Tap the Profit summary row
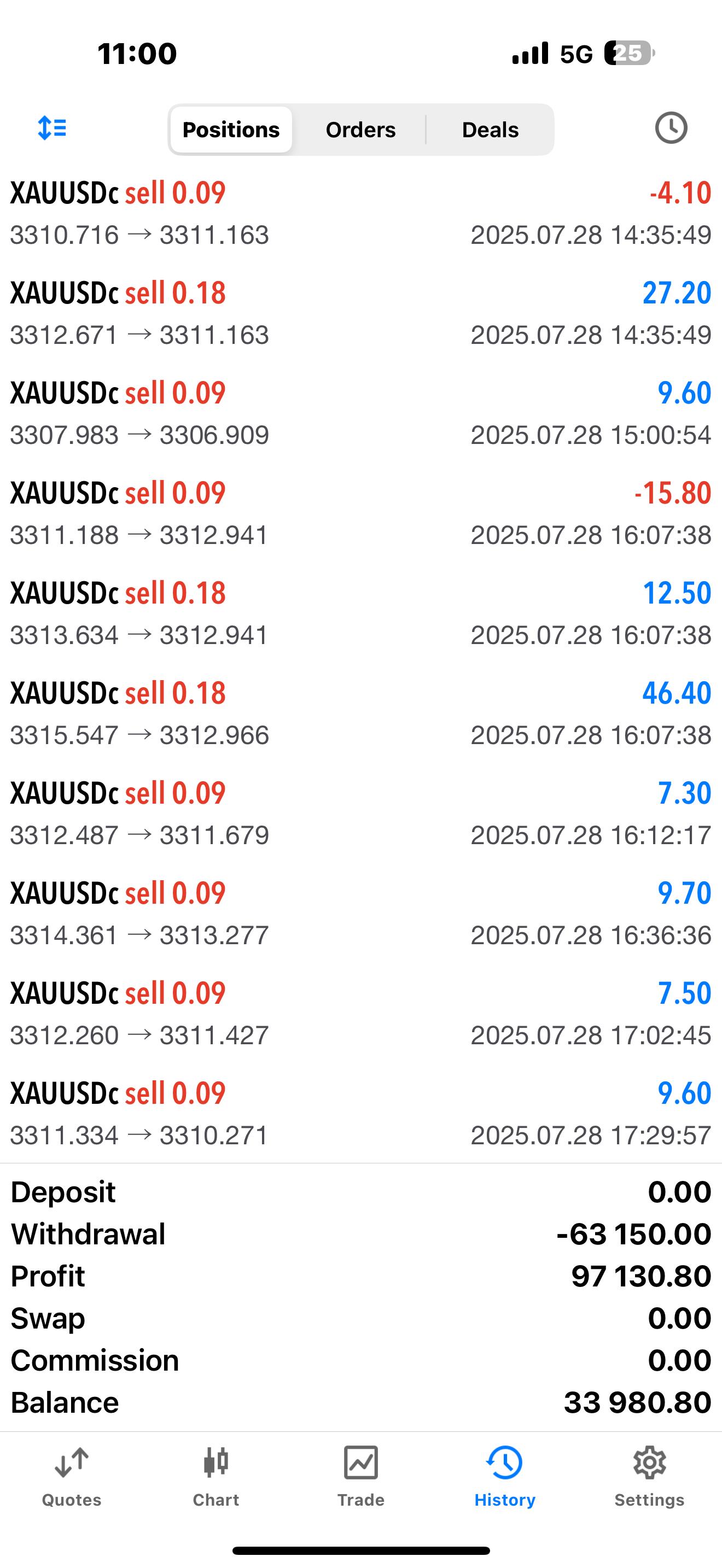The height and width of the screenshot is (1568, 722). (361, 1275)
